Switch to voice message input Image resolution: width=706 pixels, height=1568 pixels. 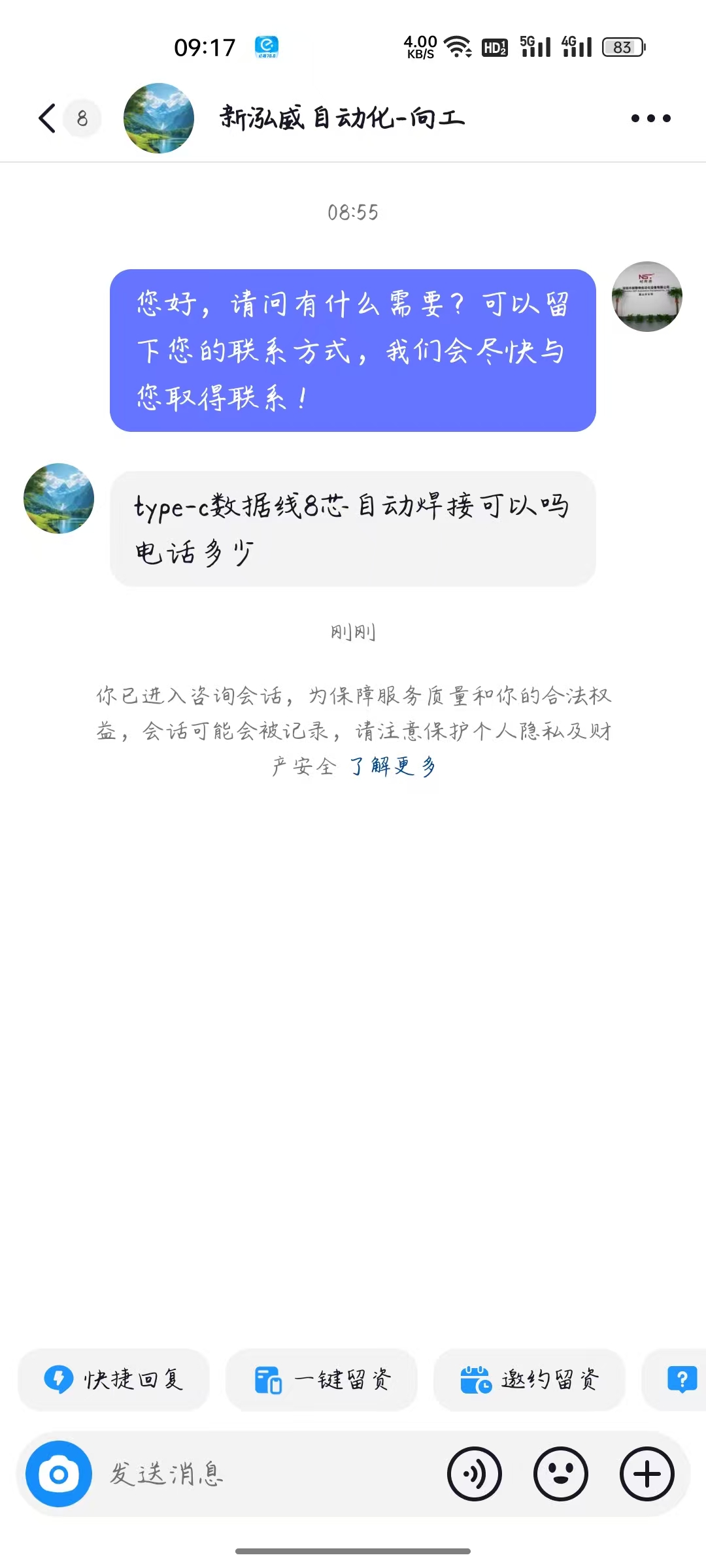(475, 1474)
